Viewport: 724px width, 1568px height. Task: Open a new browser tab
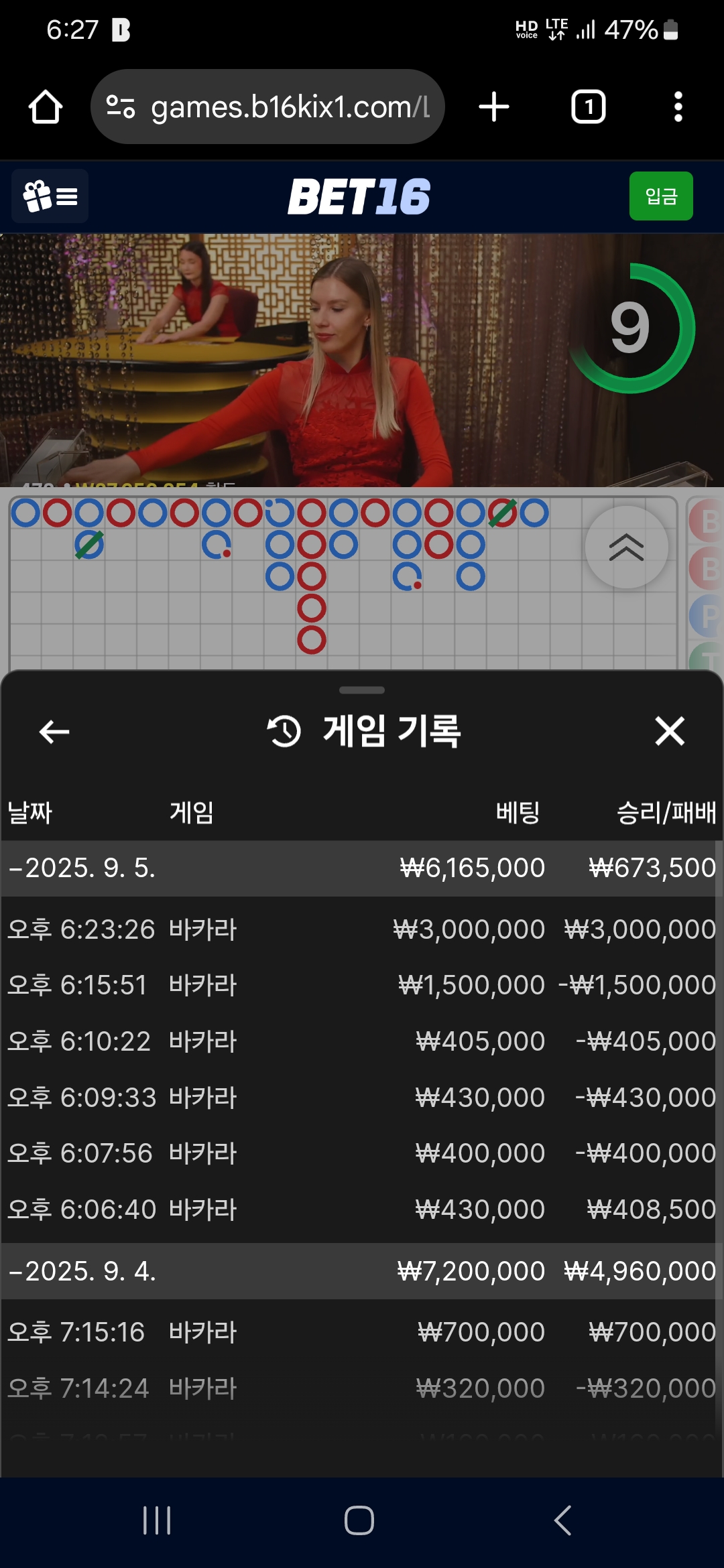(494, 107)
